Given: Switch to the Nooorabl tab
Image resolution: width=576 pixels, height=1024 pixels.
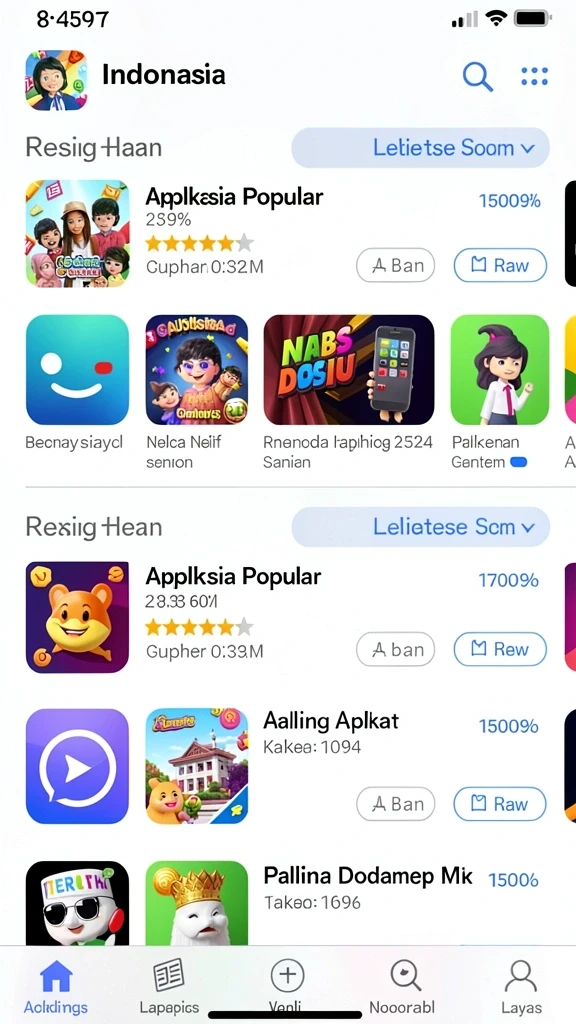Looking at the screenshot, I should (402, 986).
